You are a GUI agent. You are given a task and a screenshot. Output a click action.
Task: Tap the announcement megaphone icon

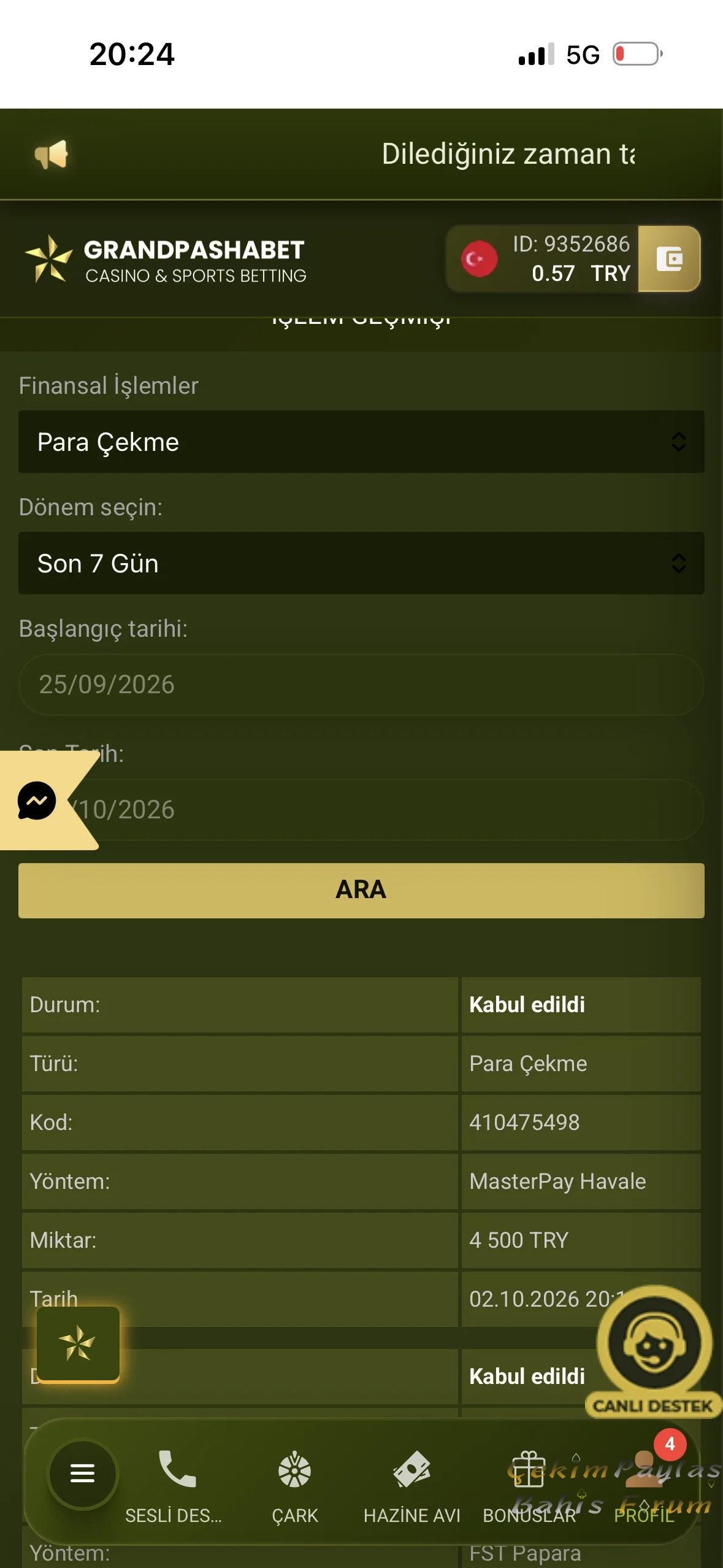(x=52, y=154)
